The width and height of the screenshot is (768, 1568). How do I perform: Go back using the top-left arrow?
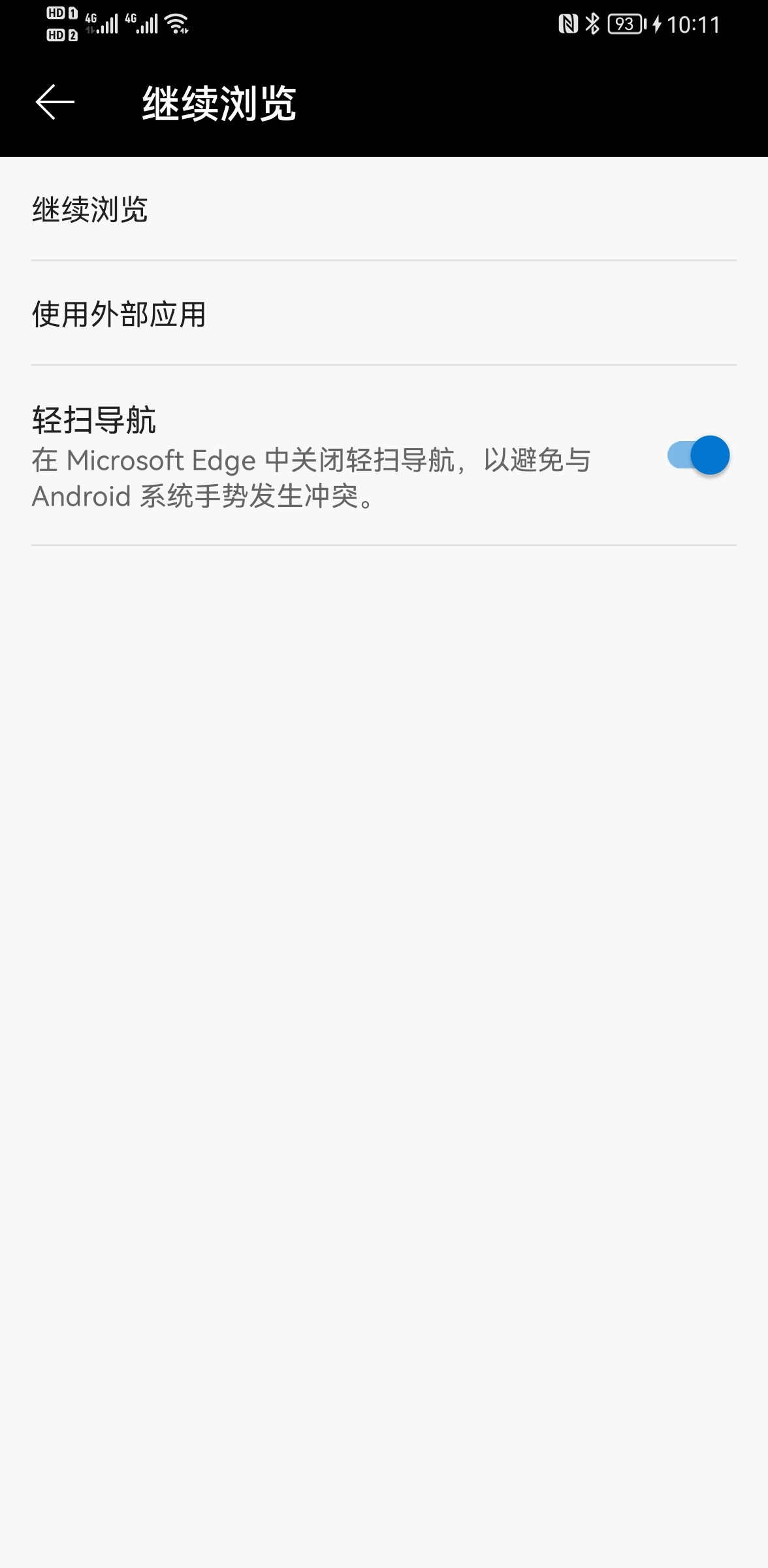(x=55, y=103)
